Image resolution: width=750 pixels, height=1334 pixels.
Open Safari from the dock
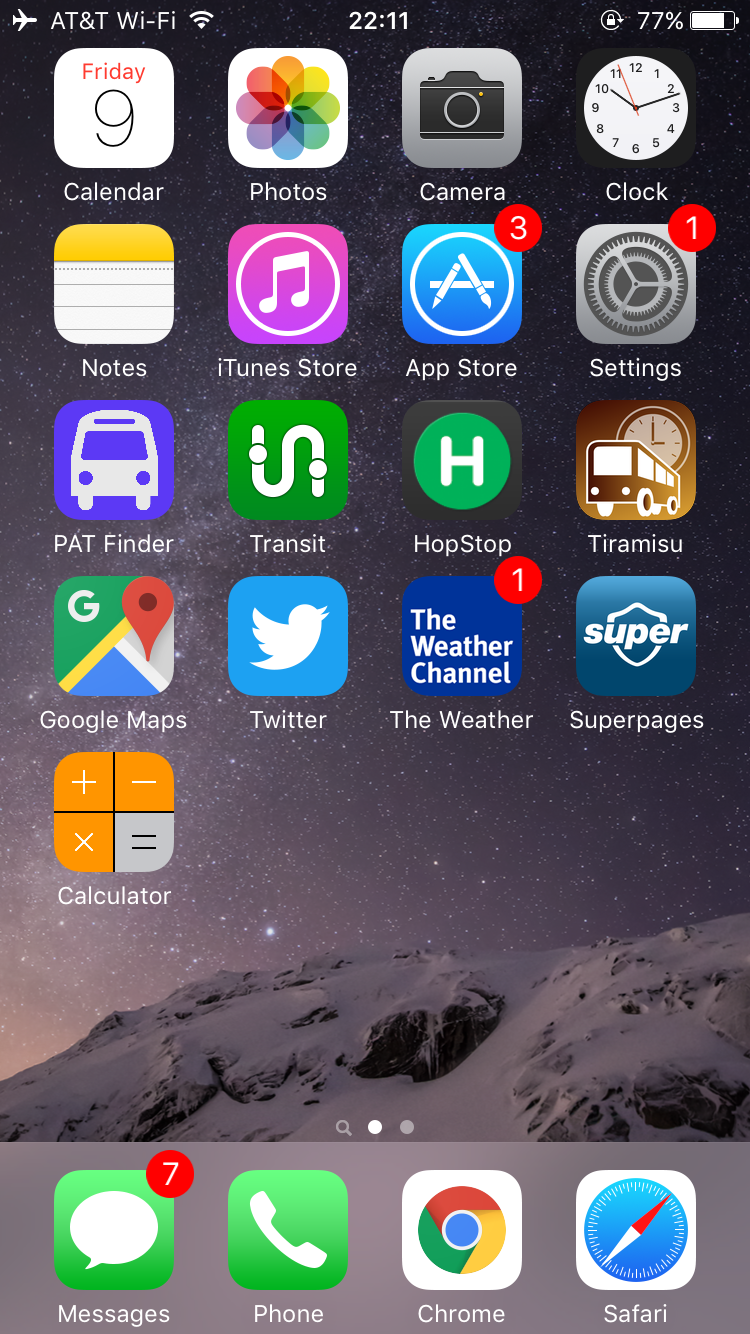(x=636, y=1230)
